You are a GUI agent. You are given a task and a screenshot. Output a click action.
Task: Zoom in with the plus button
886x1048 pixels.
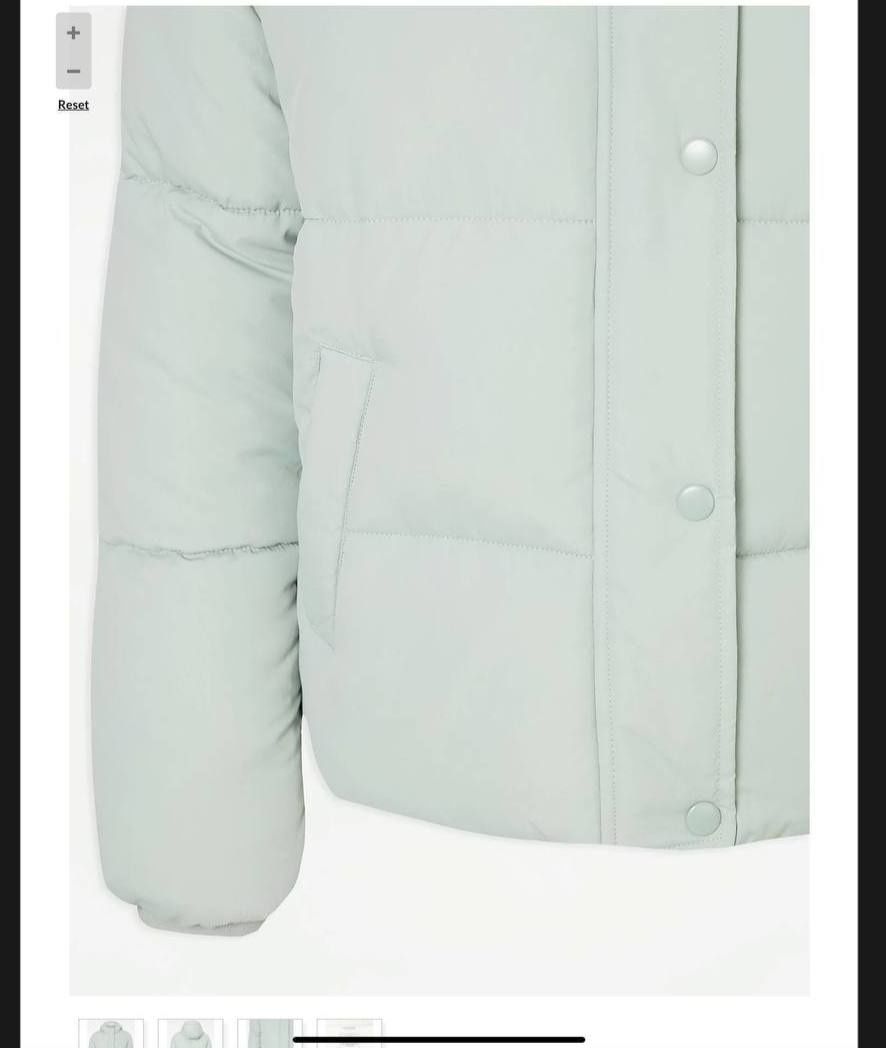(x=73, y=33)
